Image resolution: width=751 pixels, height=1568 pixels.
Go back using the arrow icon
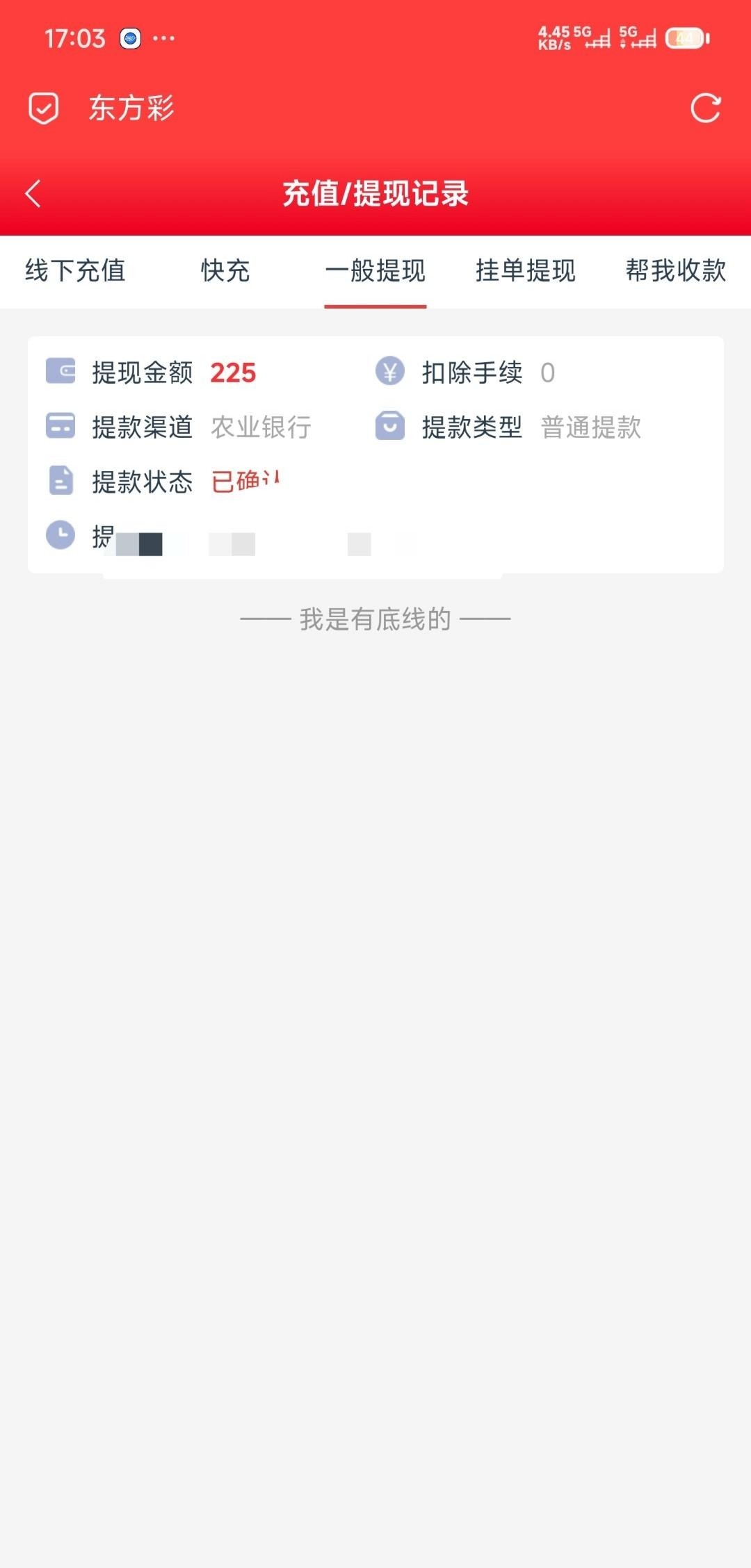click(x=33, y=194)
